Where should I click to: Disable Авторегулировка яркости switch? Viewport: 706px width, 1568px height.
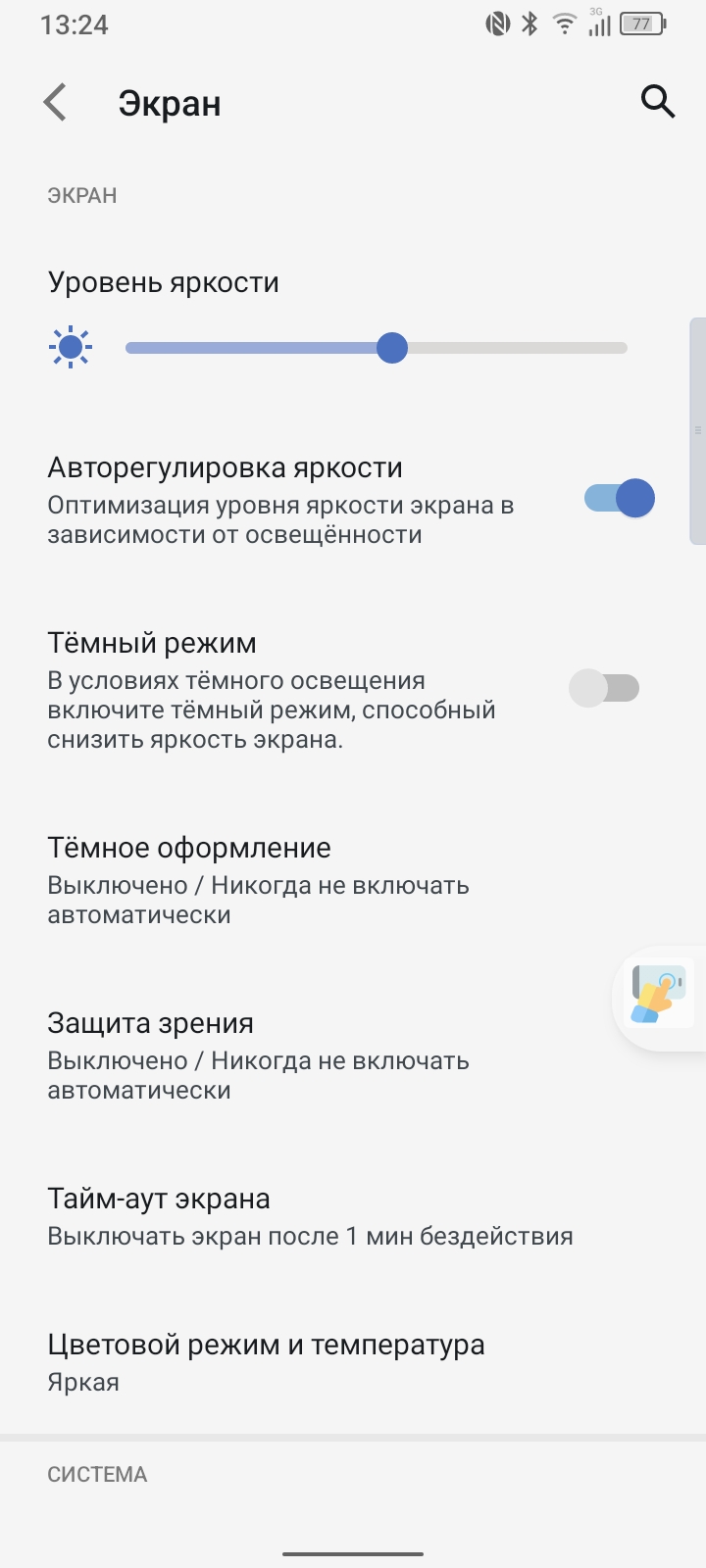pyautogui.click(x=620, y=498)
